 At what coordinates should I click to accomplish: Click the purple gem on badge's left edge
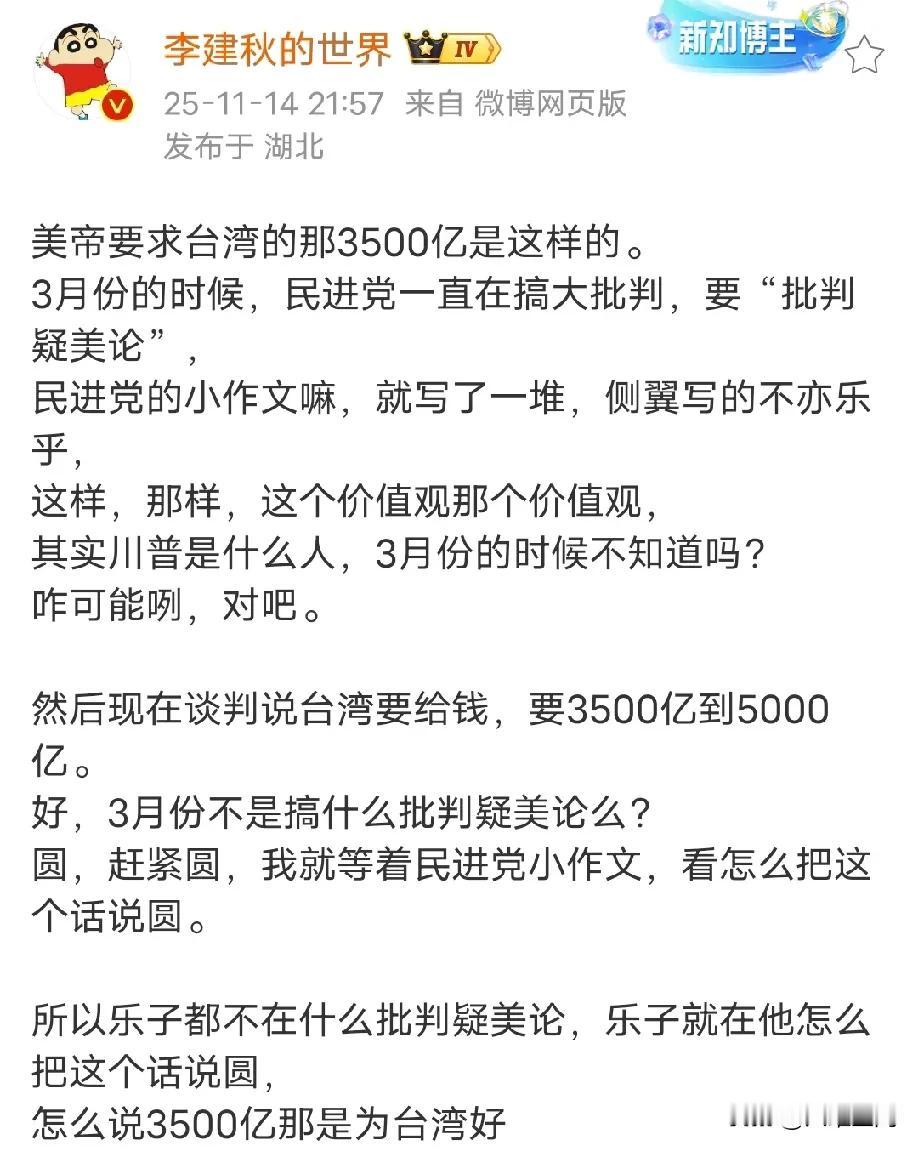point(658,30)
